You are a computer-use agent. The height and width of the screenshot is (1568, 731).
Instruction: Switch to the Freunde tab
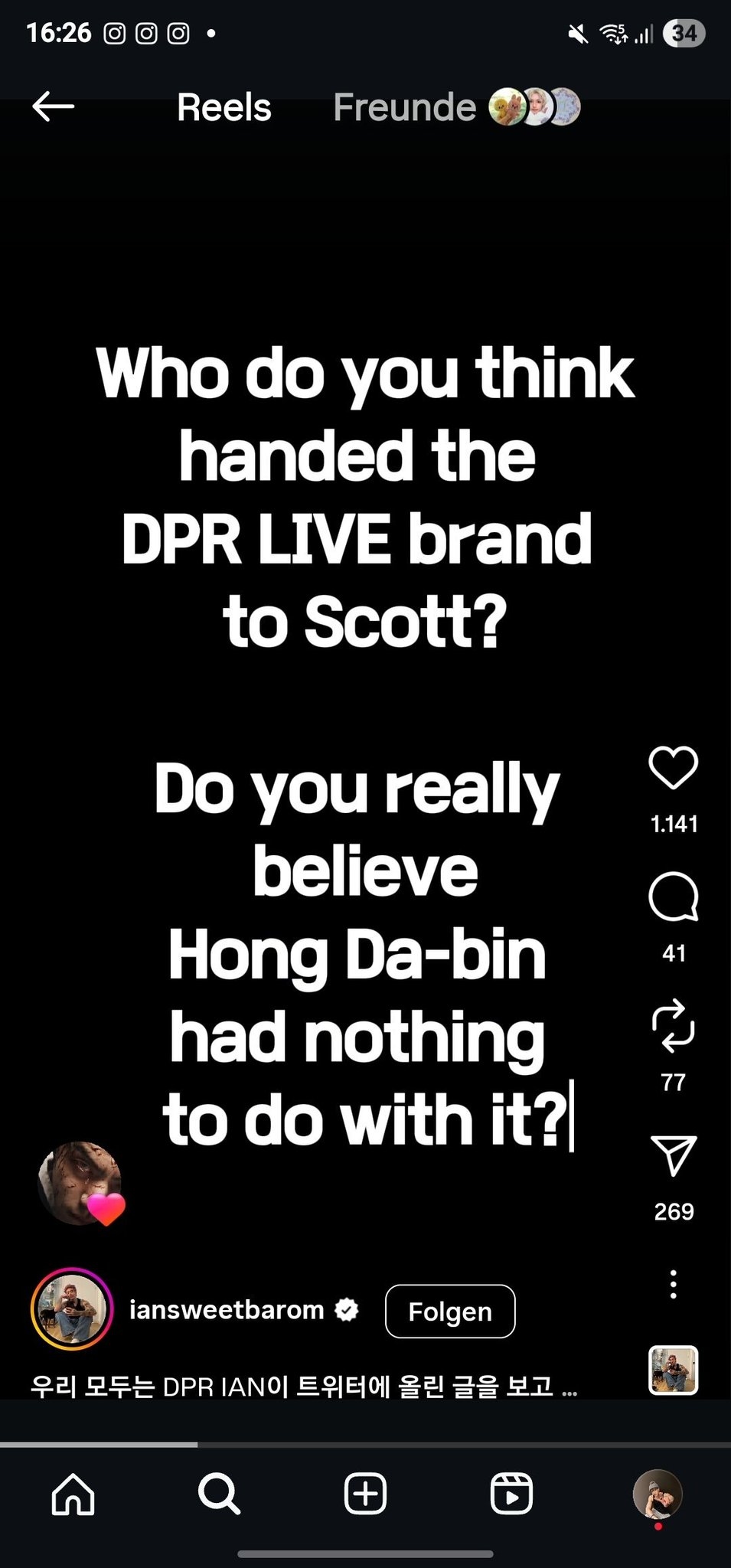pyautogui.click(x=404, y=107)
